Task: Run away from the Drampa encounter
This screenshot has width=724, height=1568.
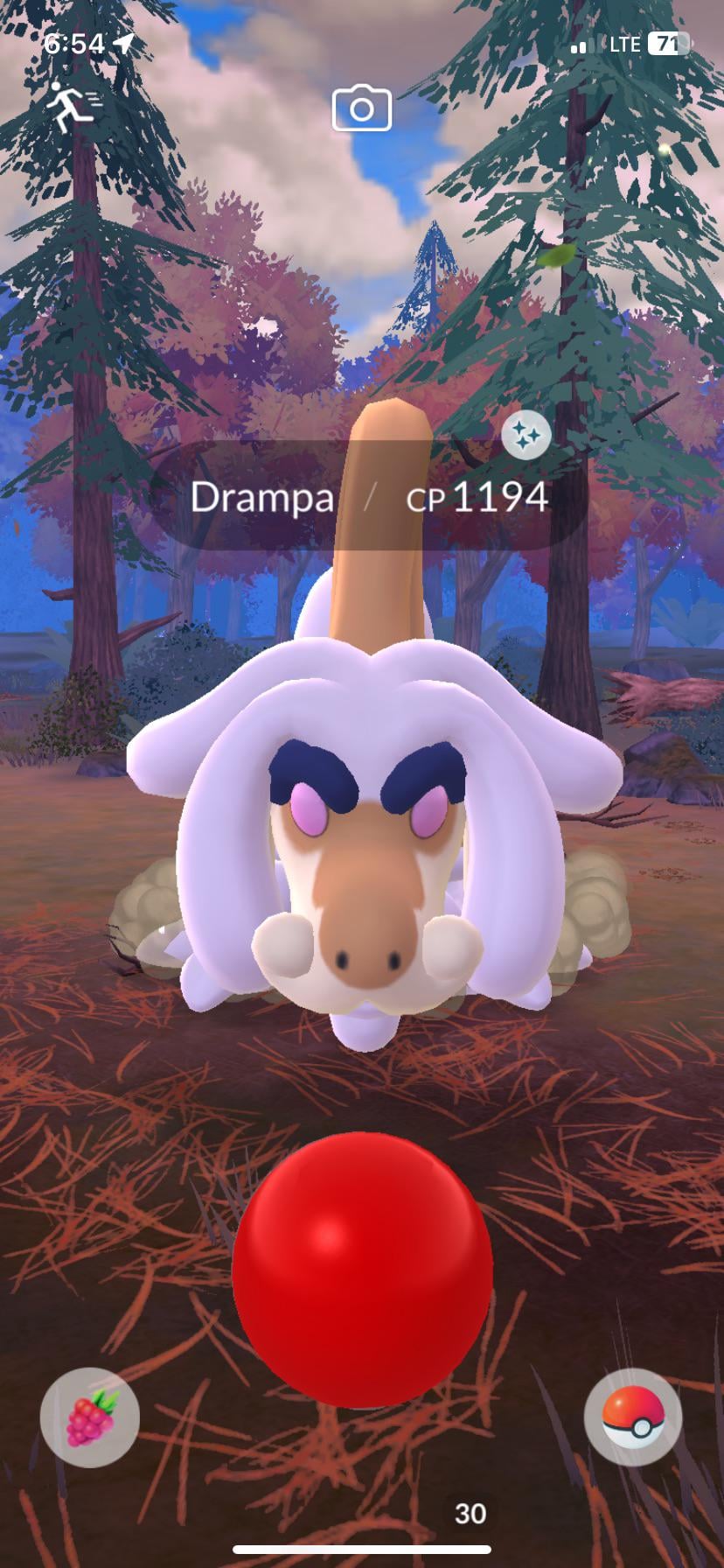Action: point(73,107)
